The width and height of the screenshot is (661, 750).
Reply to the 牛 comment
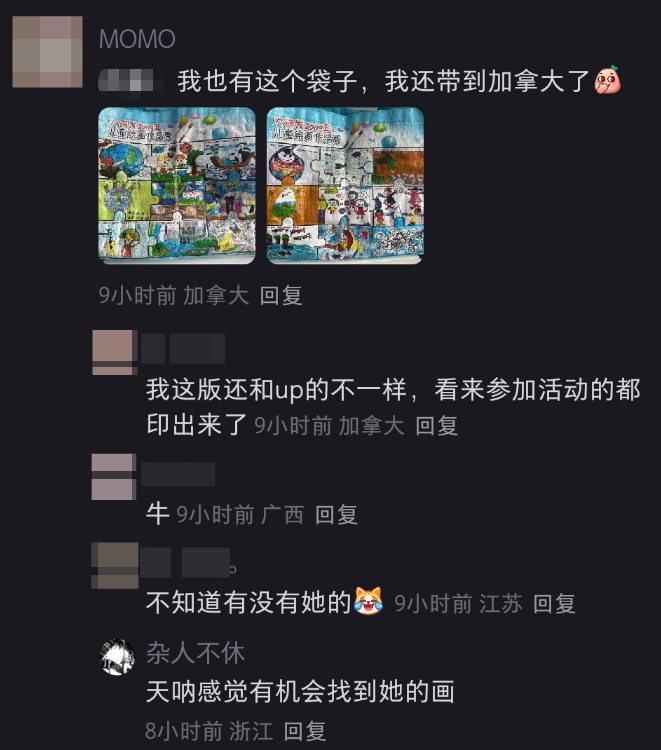336,515
